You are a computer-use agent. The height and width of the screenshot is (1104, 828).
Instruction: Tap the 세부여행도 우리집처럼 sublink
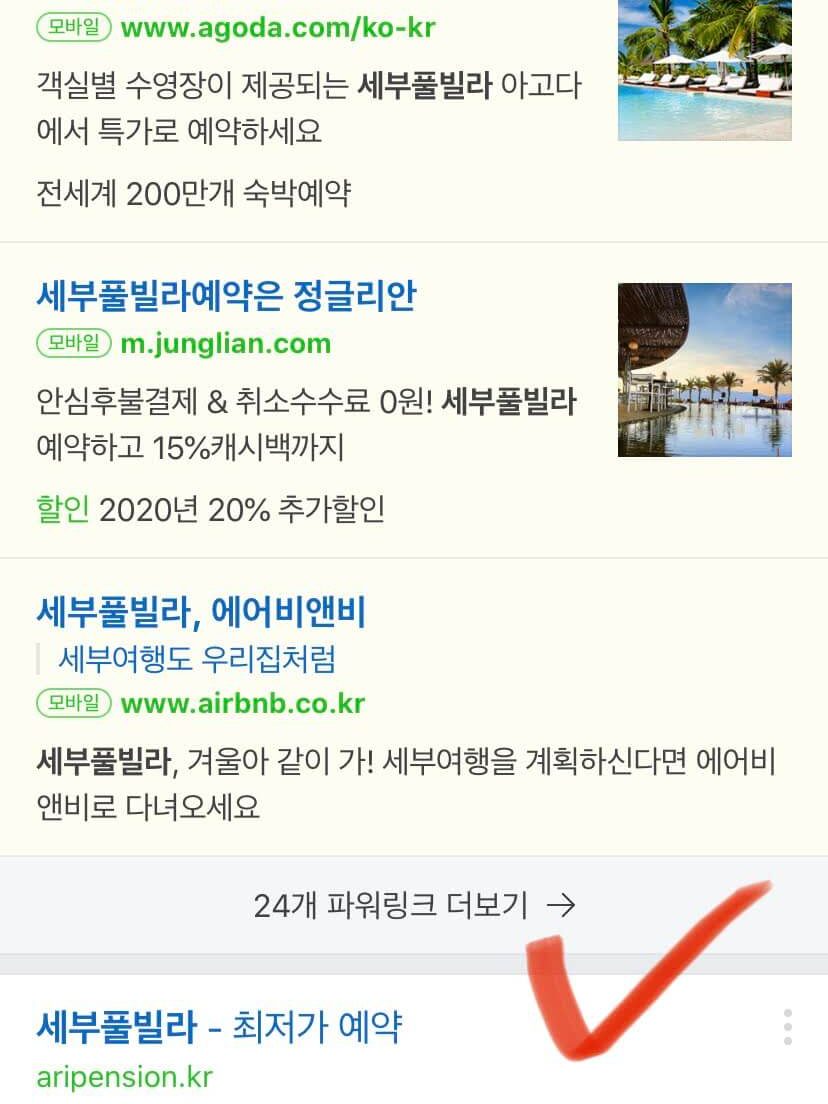[x=197, y=659]
